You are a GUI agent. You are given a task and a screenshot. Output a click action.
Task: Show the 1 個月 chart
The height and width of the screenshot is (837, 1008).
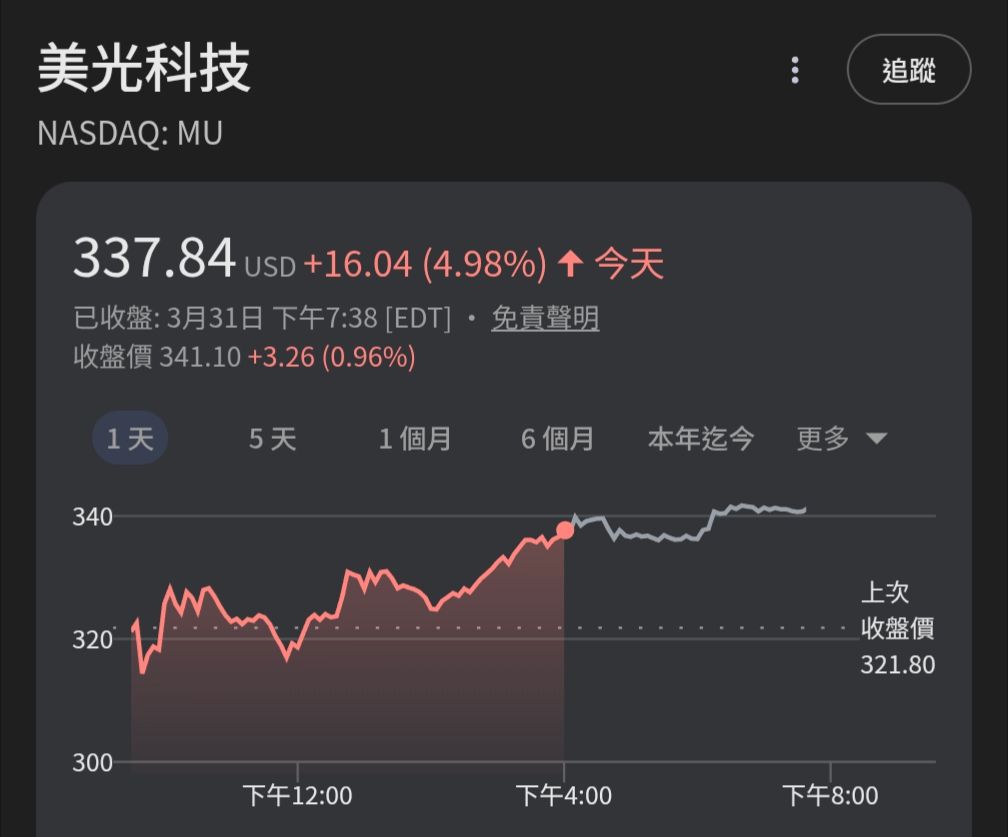(415, 438)
